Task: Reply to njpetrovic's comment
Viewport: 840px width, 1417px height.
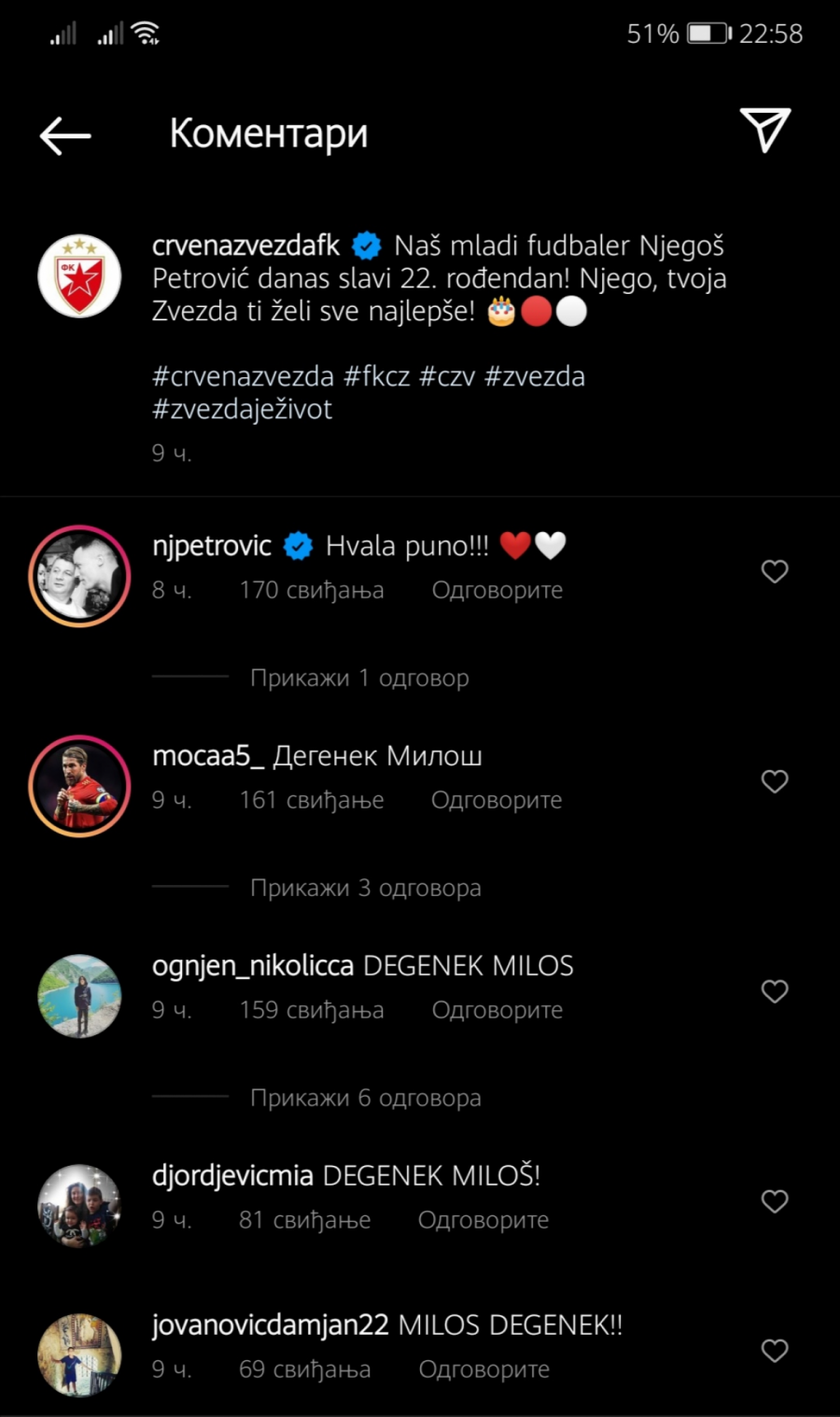Action: click(497, 590)
